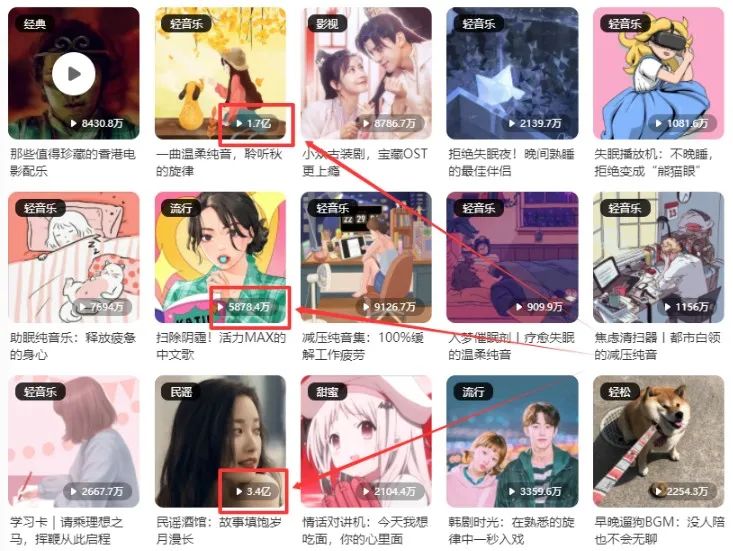This screenshot has width=733, height=551.
Task: Open 焦虑清扫器 playlist
Action: 657,257
